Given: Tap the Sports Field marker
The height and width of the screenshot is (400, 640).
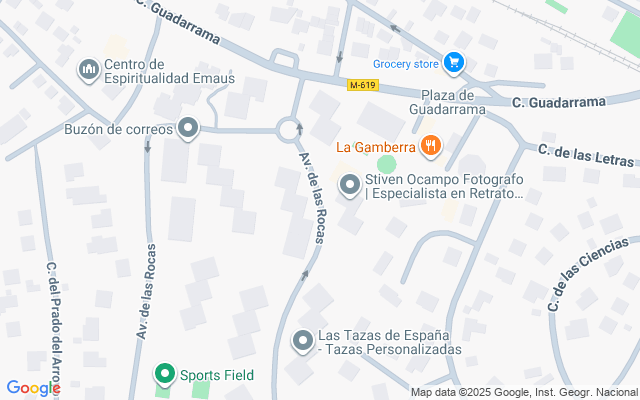Looking at the screenshot, I should [x=165, y=375].
